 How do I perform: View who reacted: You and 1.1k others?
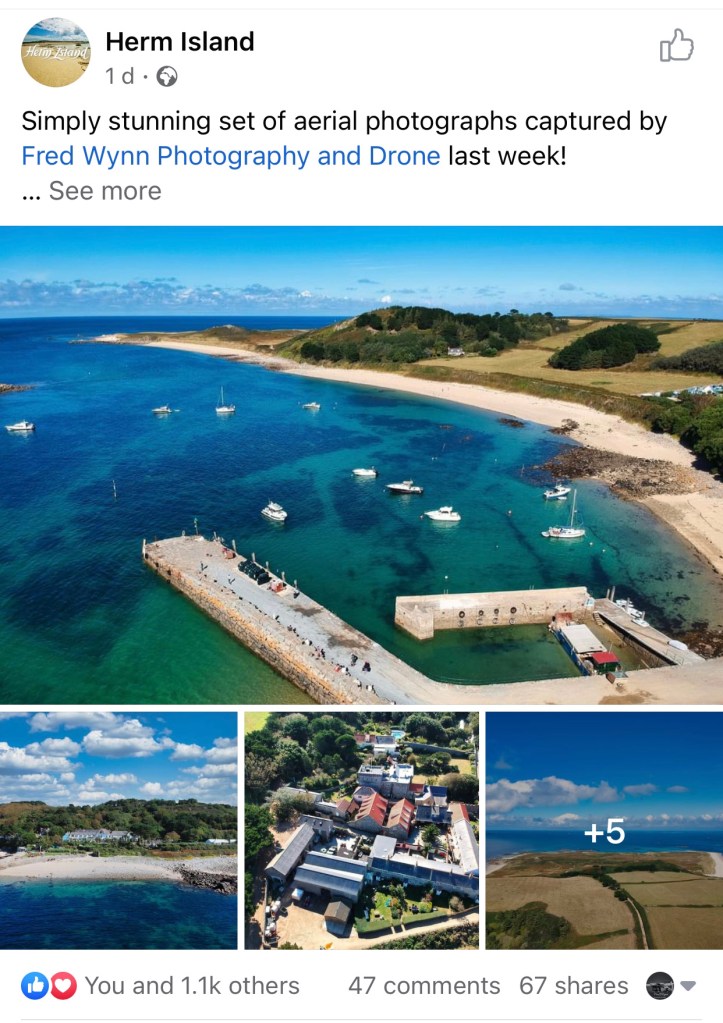[x=190, y=986]
